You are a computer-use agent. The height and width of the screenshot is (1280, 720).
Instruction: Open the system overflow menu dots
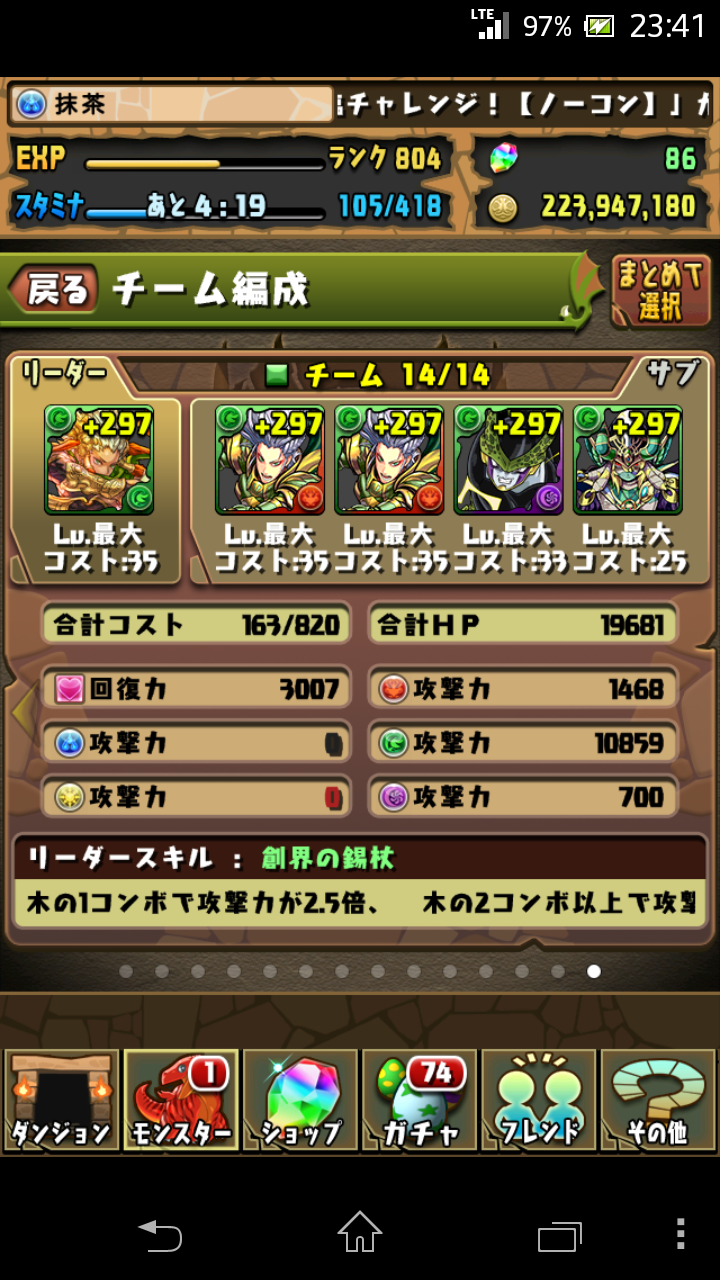[x=680, y=1233]
